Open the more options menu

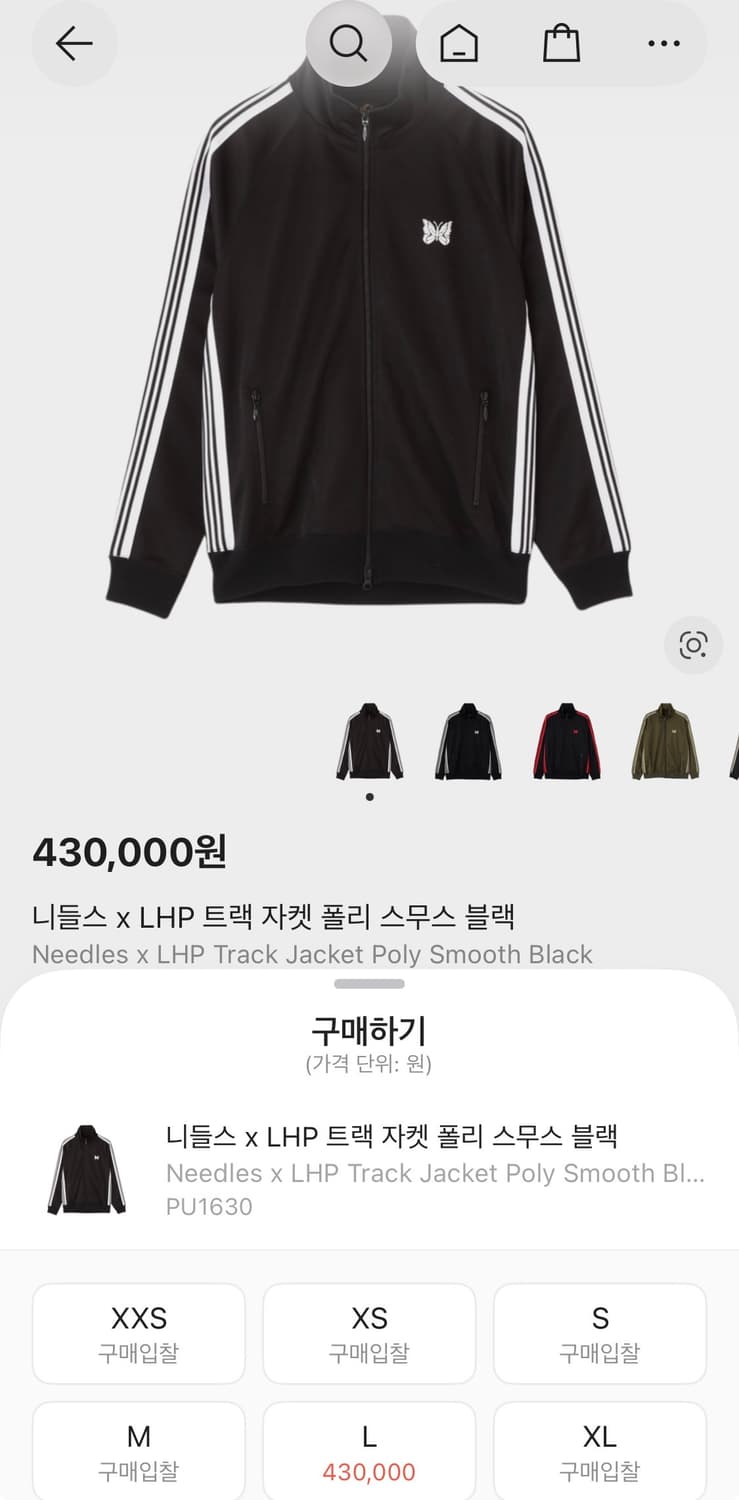tap(663, 44)
